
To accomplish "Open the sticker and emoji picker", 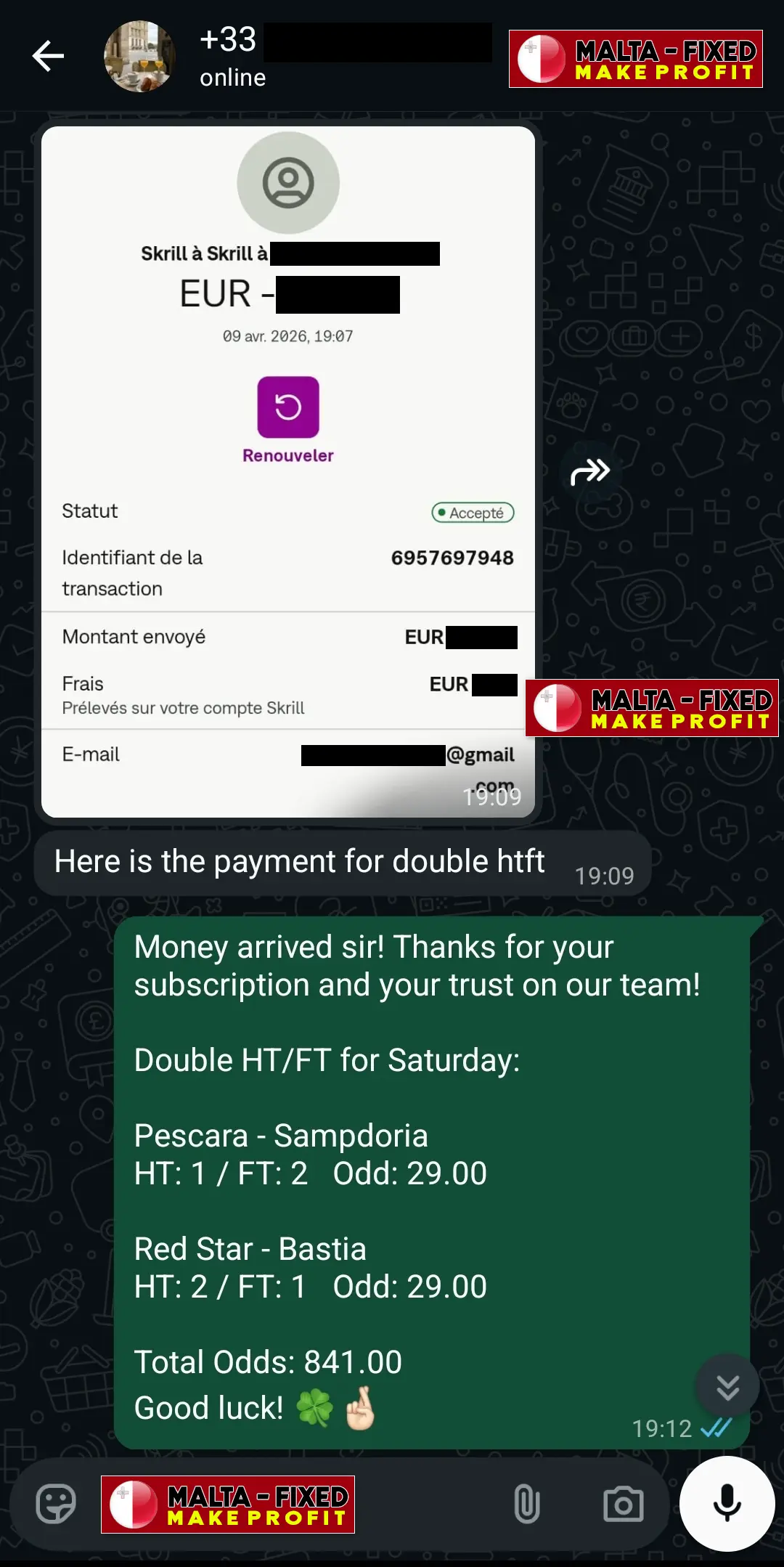I will pyautogui.click(x=56, y=1503).
